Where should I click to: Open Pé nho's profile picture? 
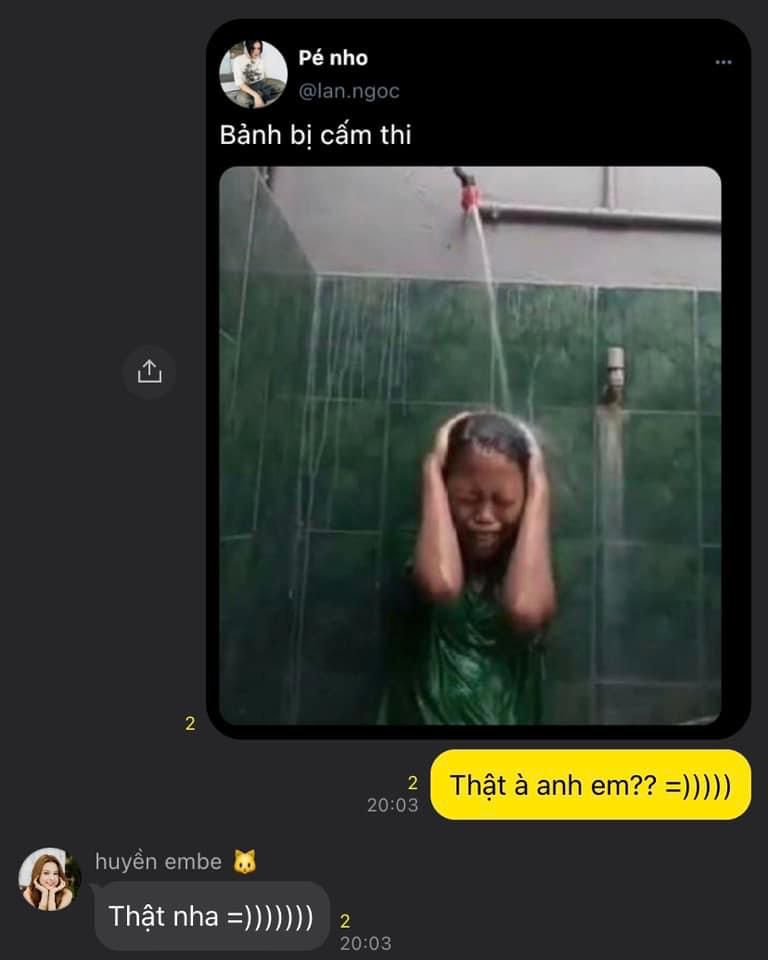coord(253,73)
